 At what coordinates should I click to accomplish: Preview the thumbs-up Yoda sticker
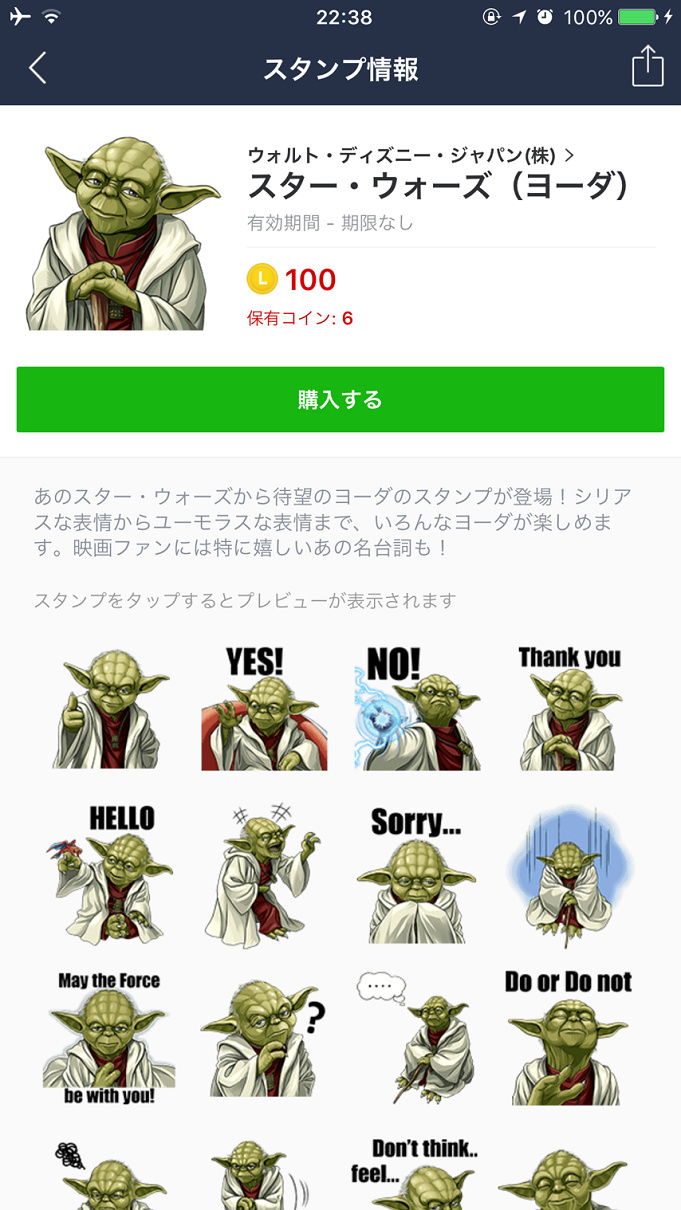(110, 708)
